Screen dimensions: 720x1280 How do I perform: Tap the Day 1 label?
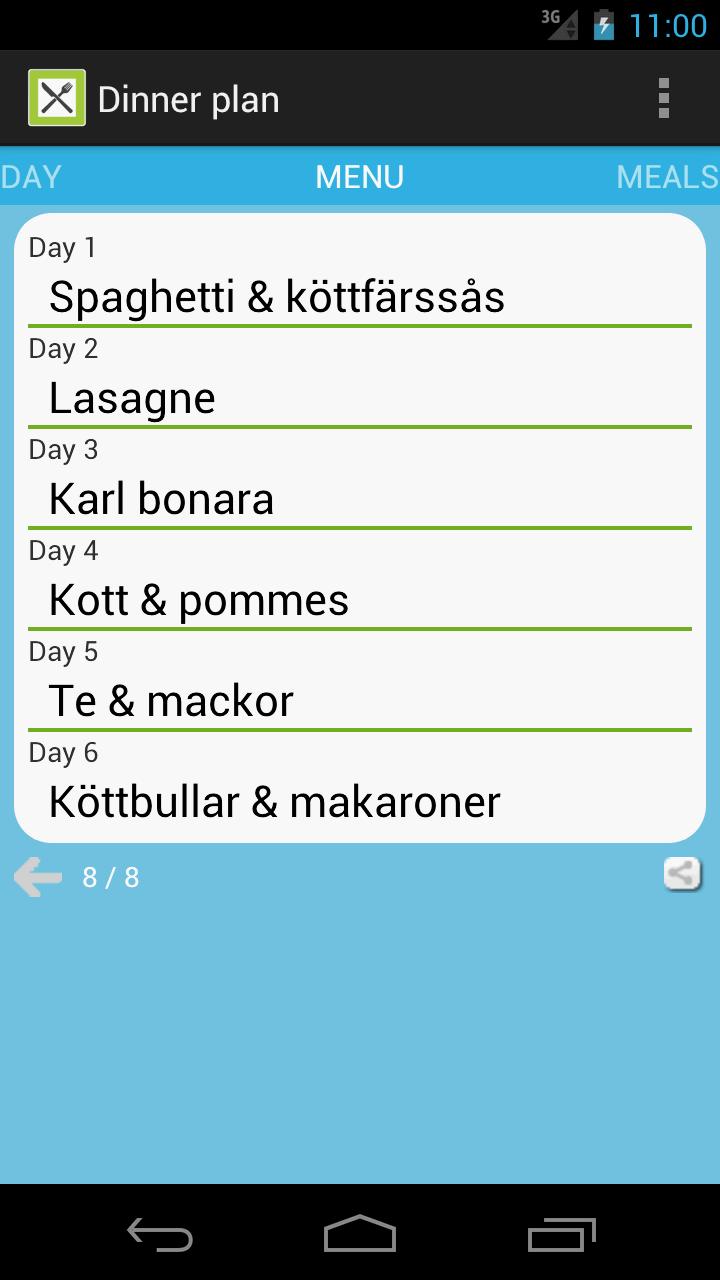click(x=62, y=247)
